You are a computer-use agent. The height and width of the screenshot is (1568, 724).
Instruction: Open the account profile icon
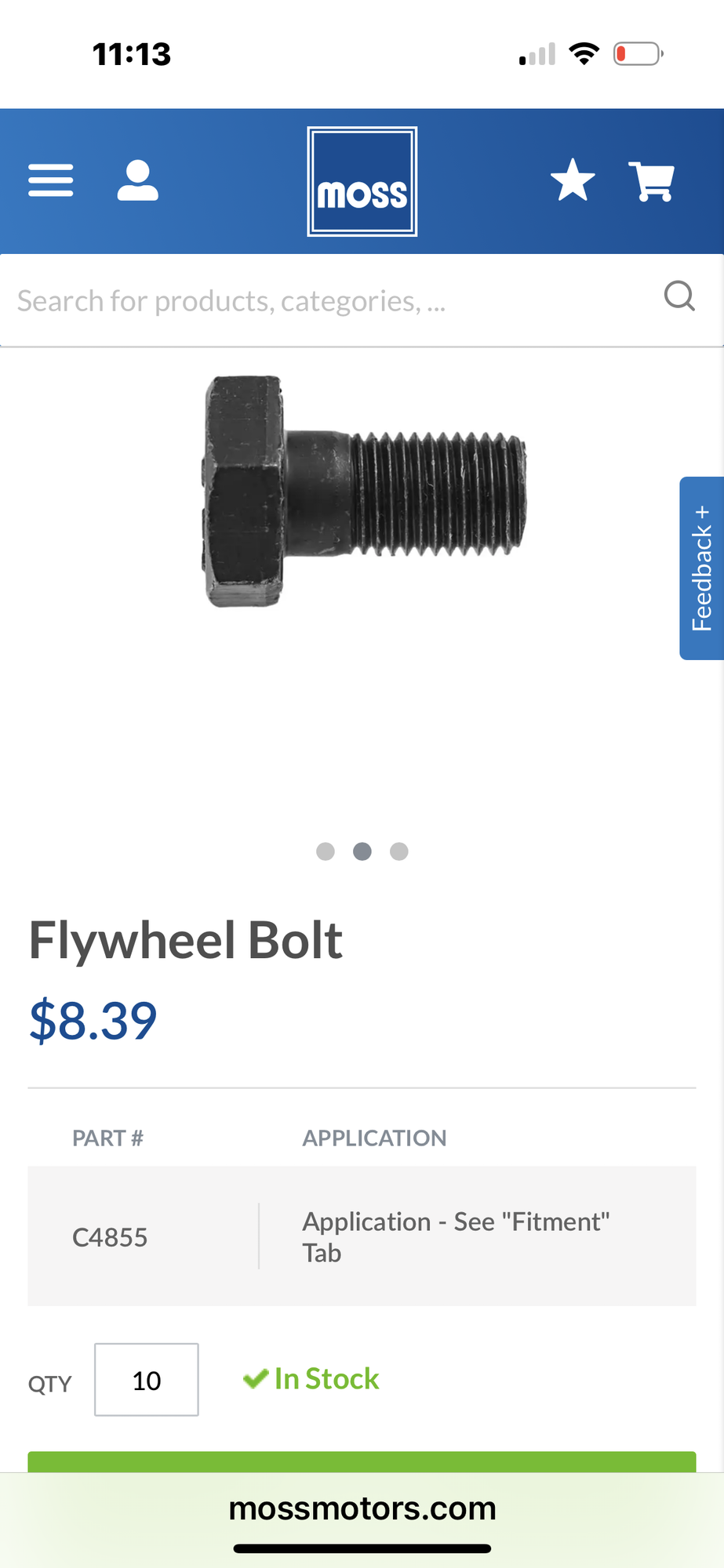point(138,181)
